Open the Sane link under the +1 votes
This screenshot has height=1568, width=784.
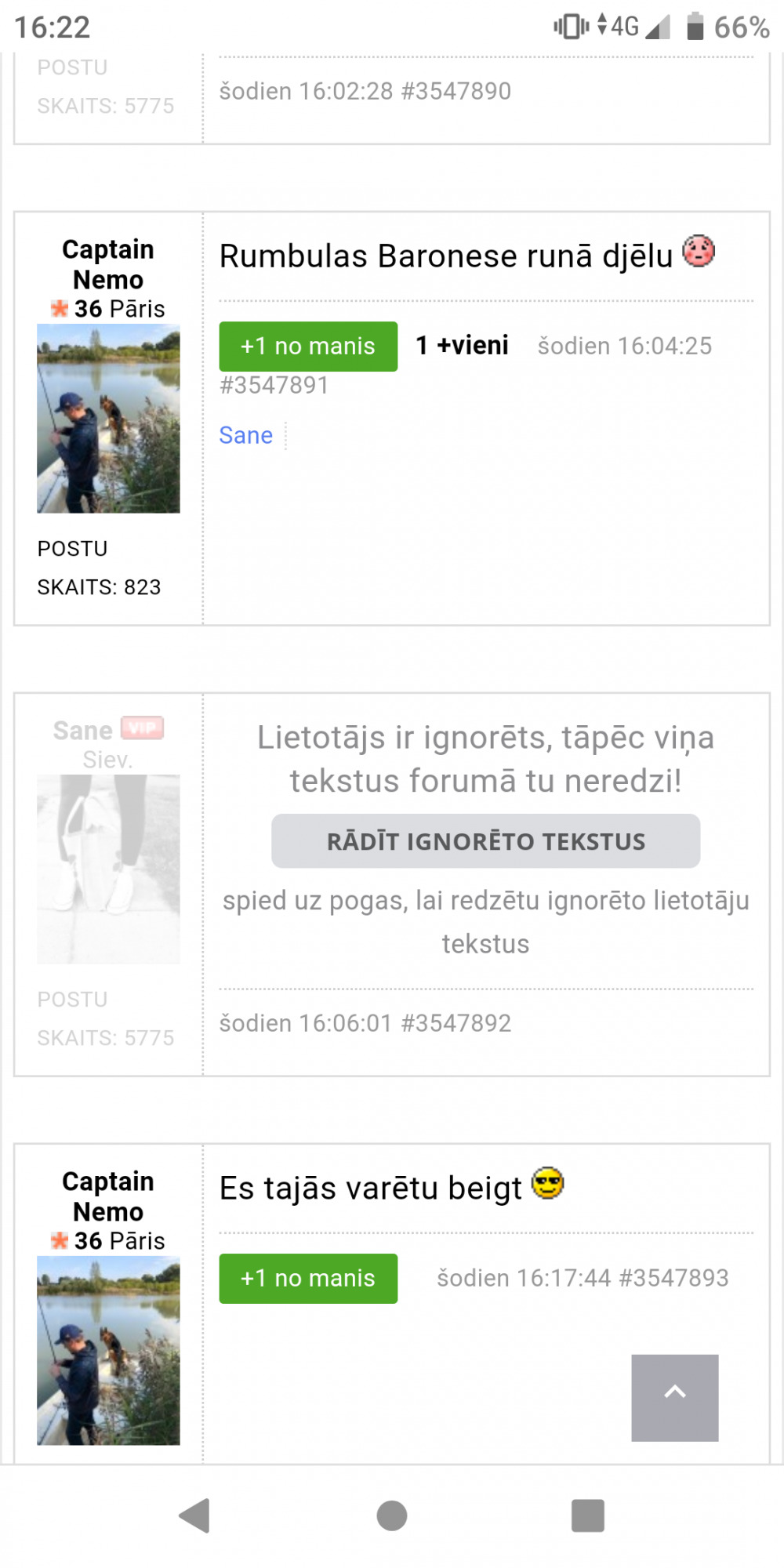tap(245, 435)
